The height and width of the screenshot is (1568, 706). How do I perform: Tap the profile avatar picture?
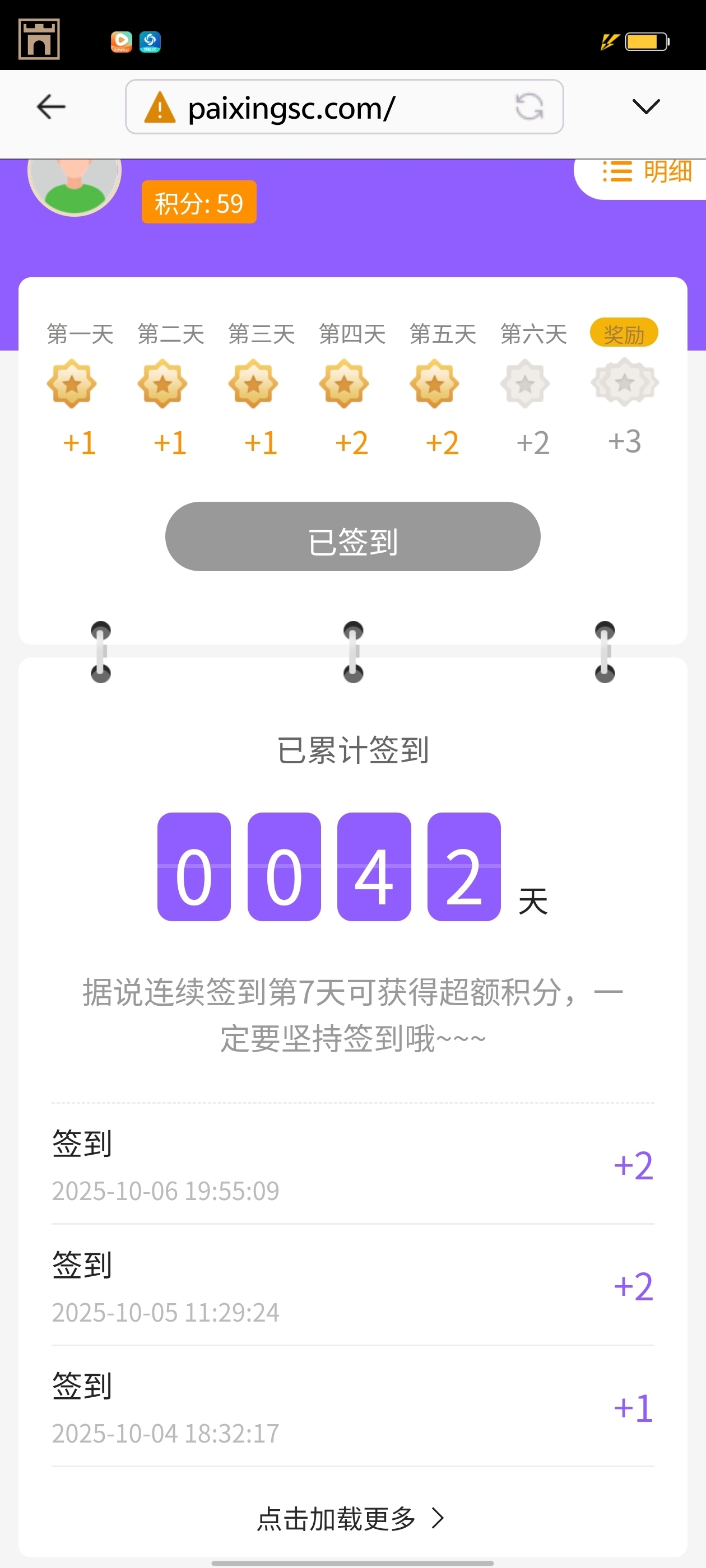pos(75,184)
